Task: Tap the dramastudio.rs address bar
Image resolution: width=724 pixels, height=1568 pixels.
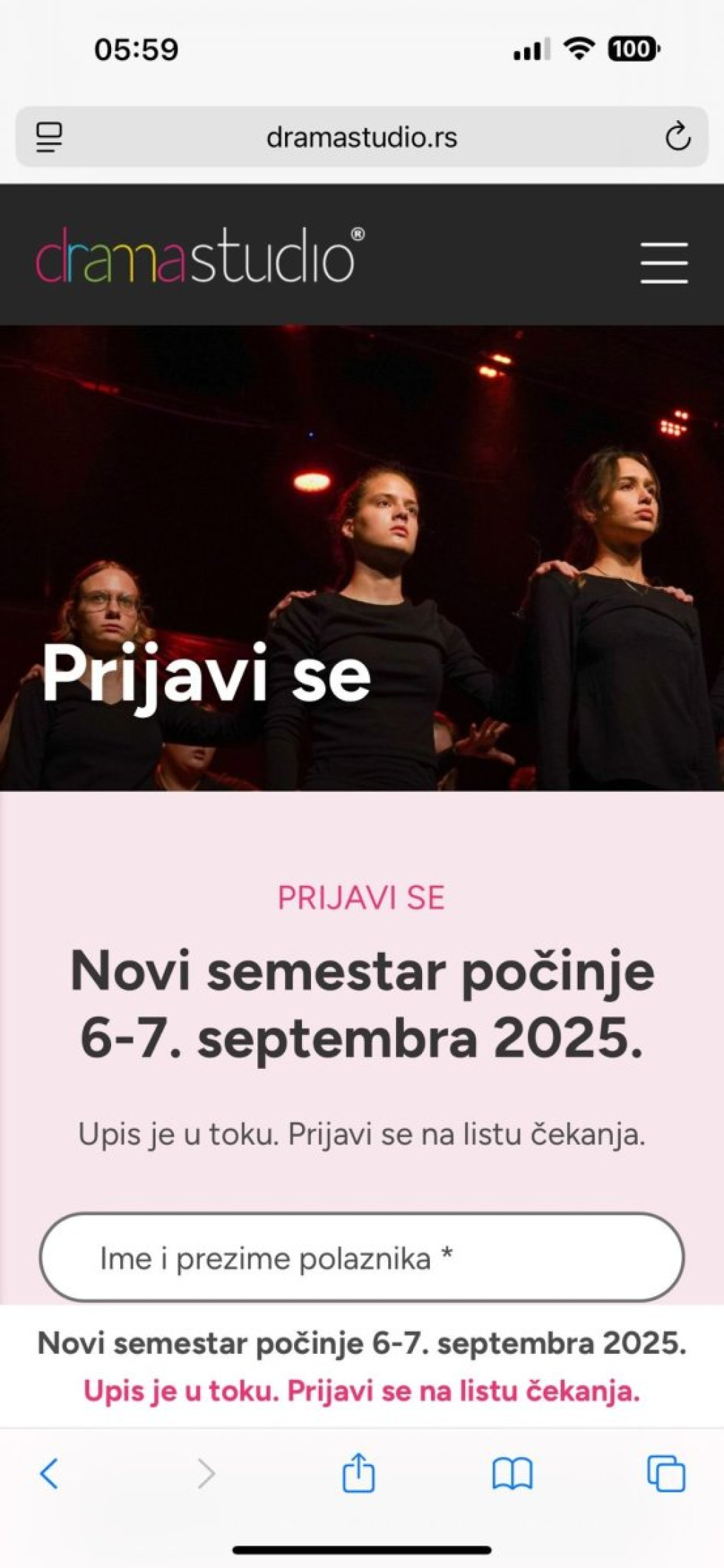Action: tap(361, 137)
